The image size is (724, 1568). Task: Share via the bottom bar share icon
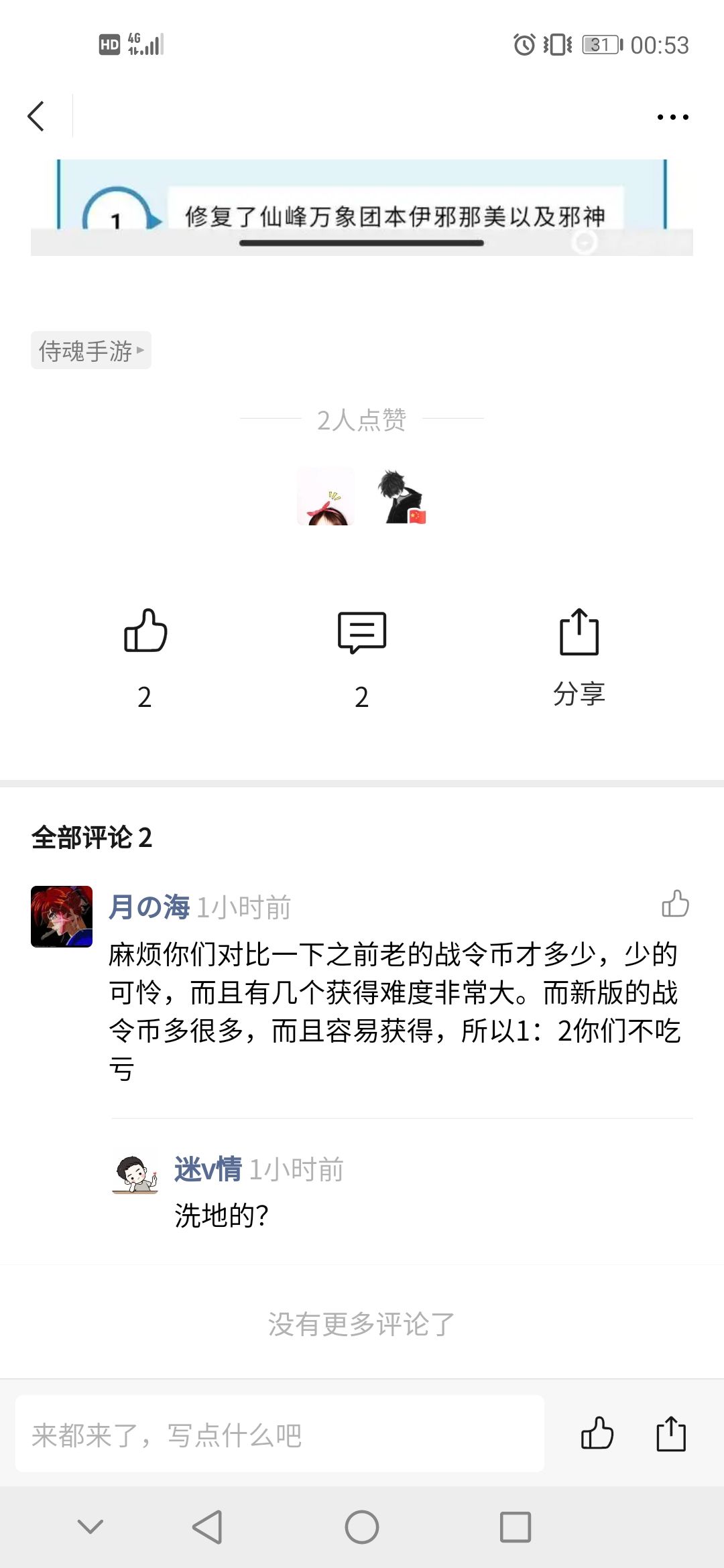click(x=671, y=1433)
